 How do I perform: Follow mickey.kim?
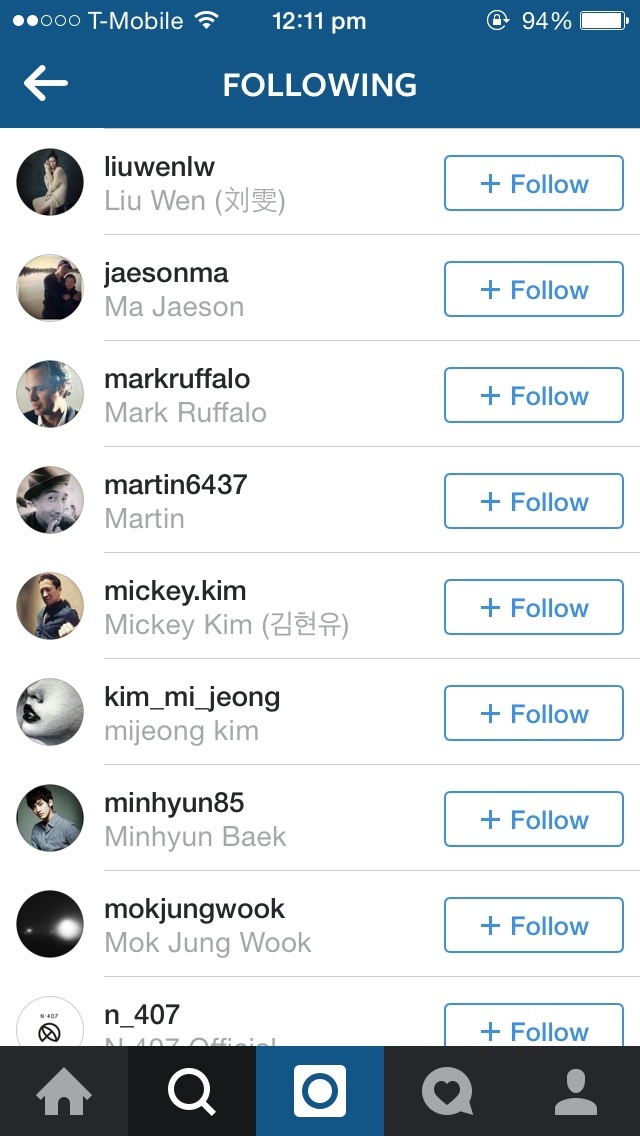534,608
